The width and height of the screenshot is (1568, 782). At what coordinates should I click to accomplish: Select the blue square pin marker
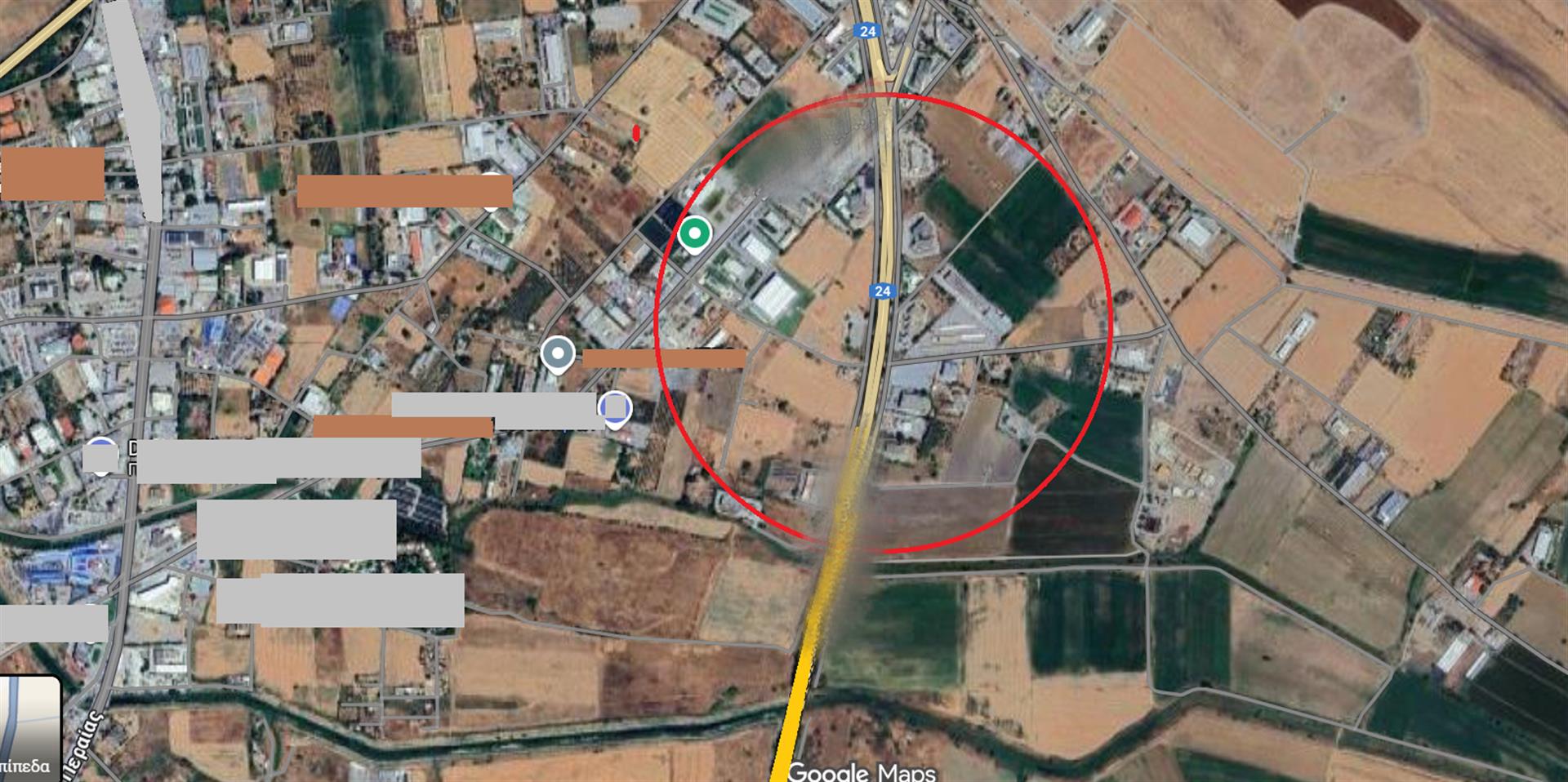click(615, 407)
